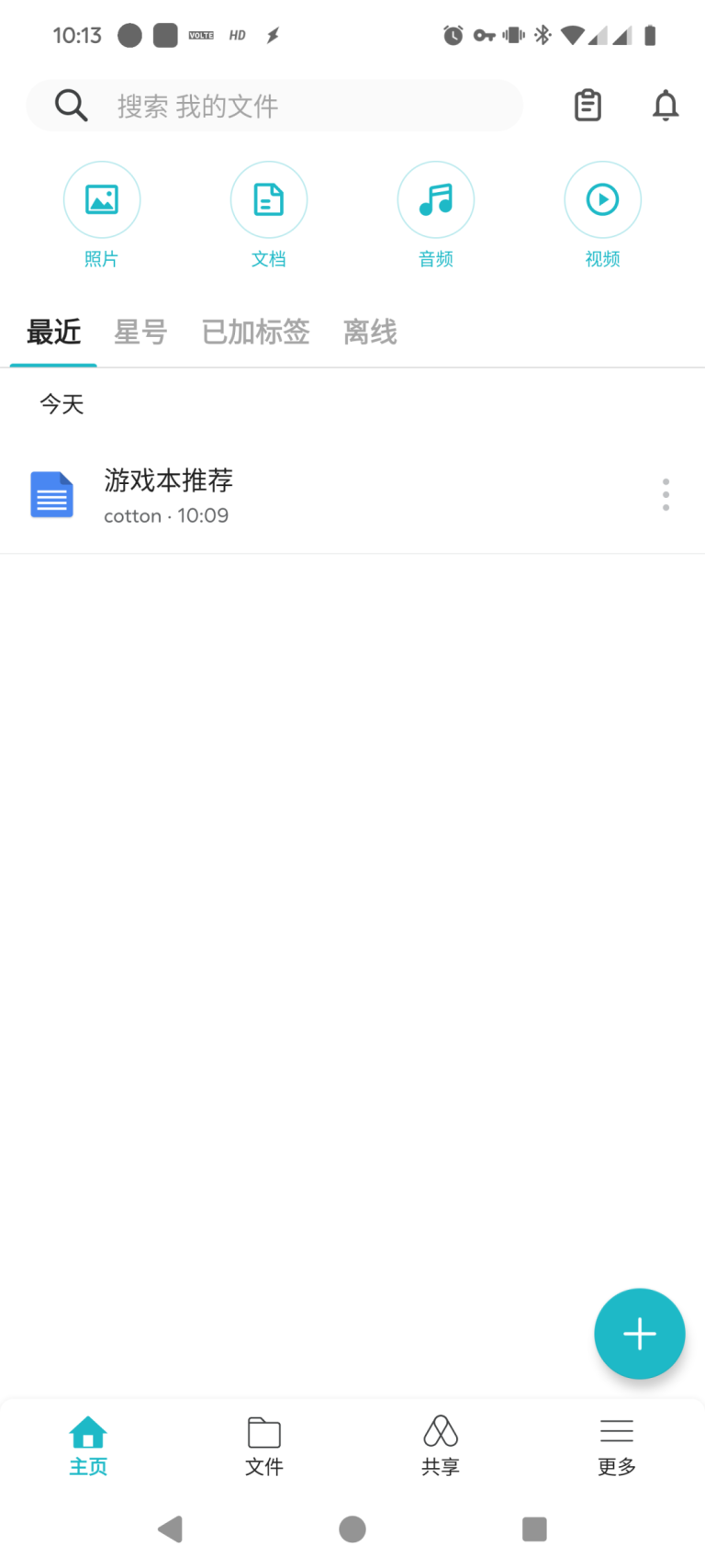The image size is (705, 1568).
Task: Open the clipboard task list icon
Action: click(x=587, y=107)
